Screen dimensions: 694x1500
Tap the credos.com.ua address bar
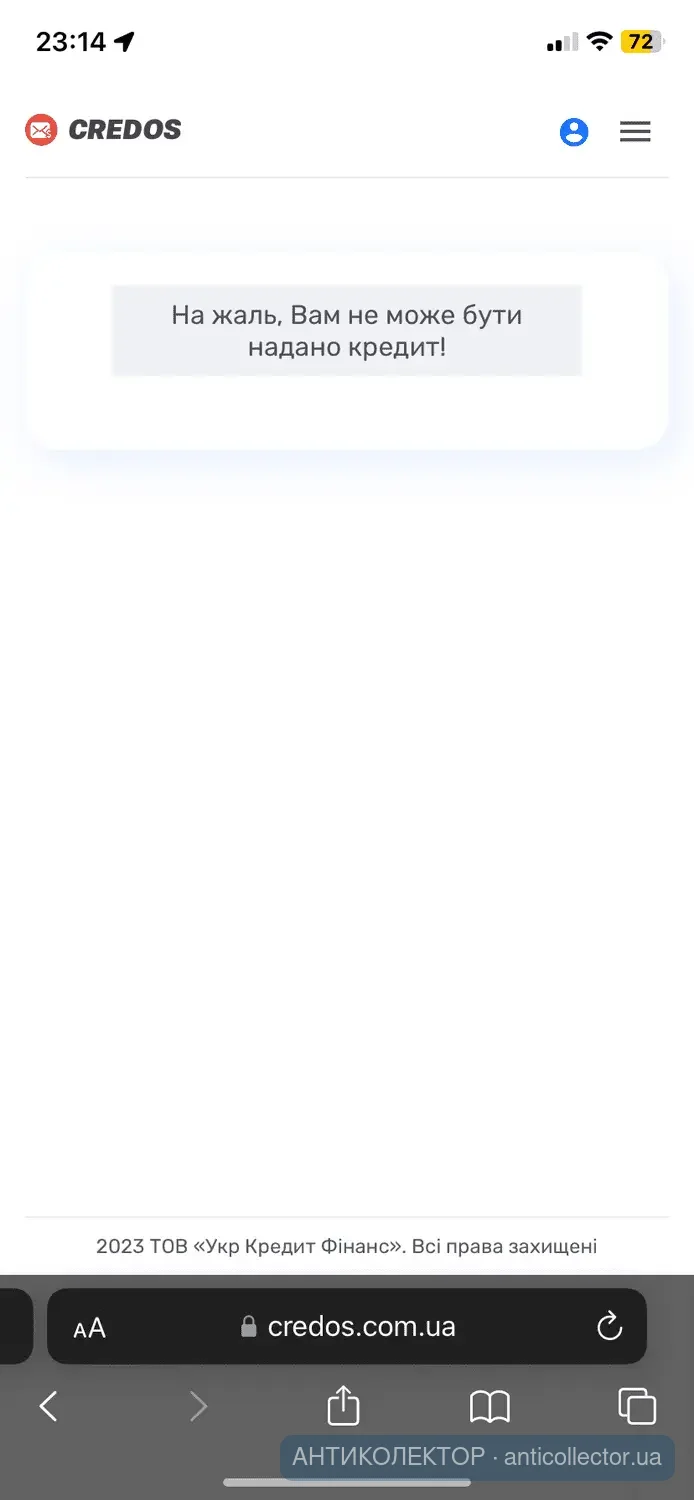(347, 1326)
